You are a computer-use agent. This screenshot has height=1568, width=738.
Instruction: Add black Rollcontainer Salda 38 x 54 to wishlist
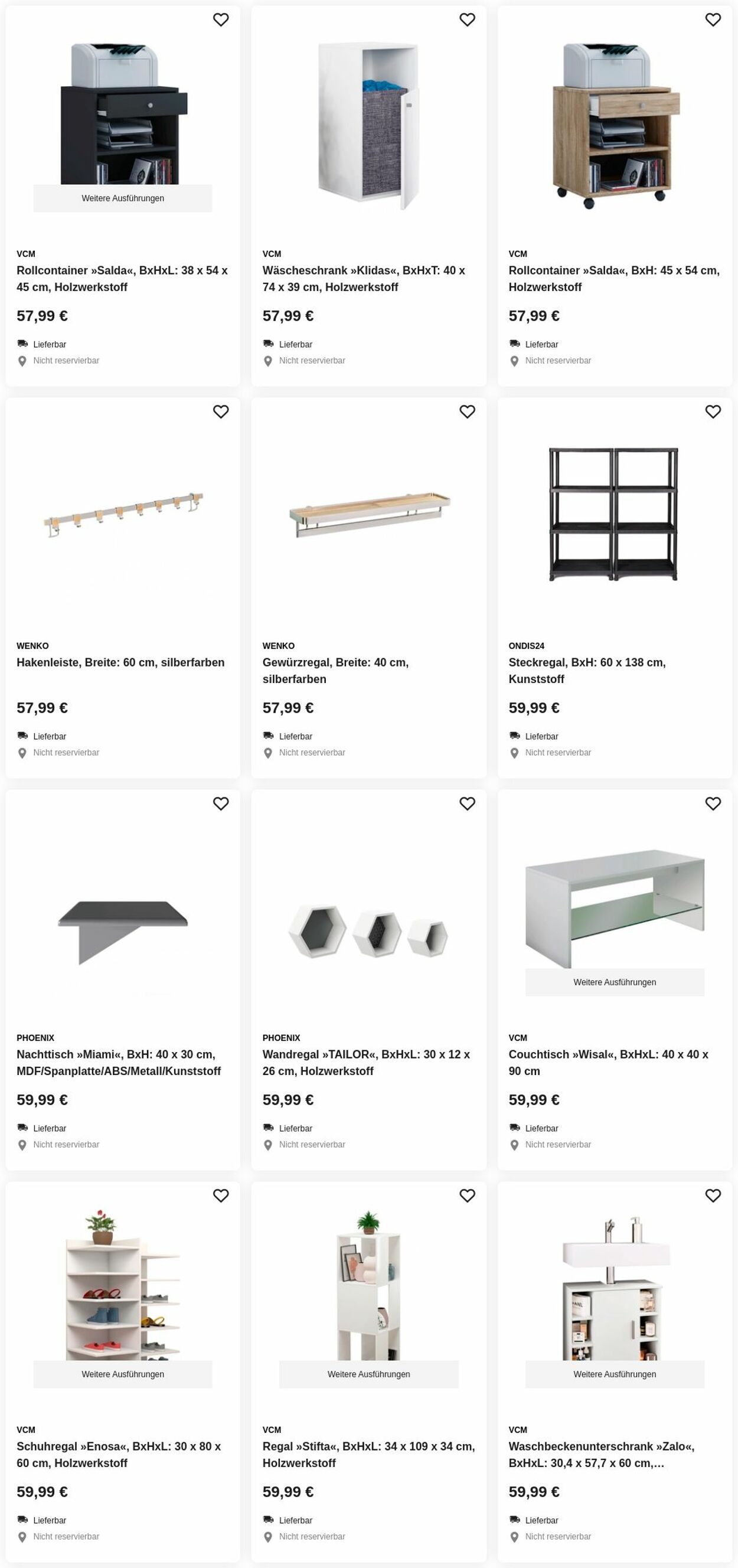click(x=220, y=20)
